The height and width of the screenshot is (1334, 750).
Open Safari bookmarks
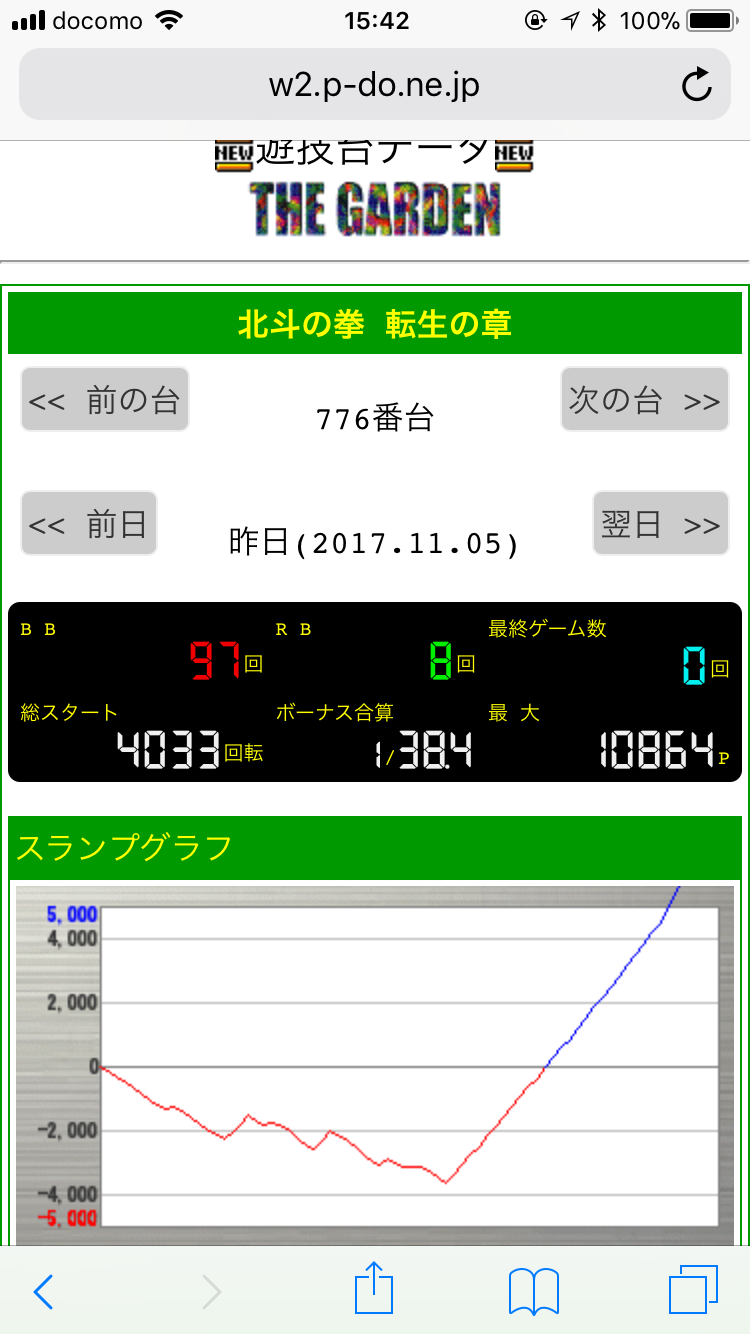[533, 1291]
